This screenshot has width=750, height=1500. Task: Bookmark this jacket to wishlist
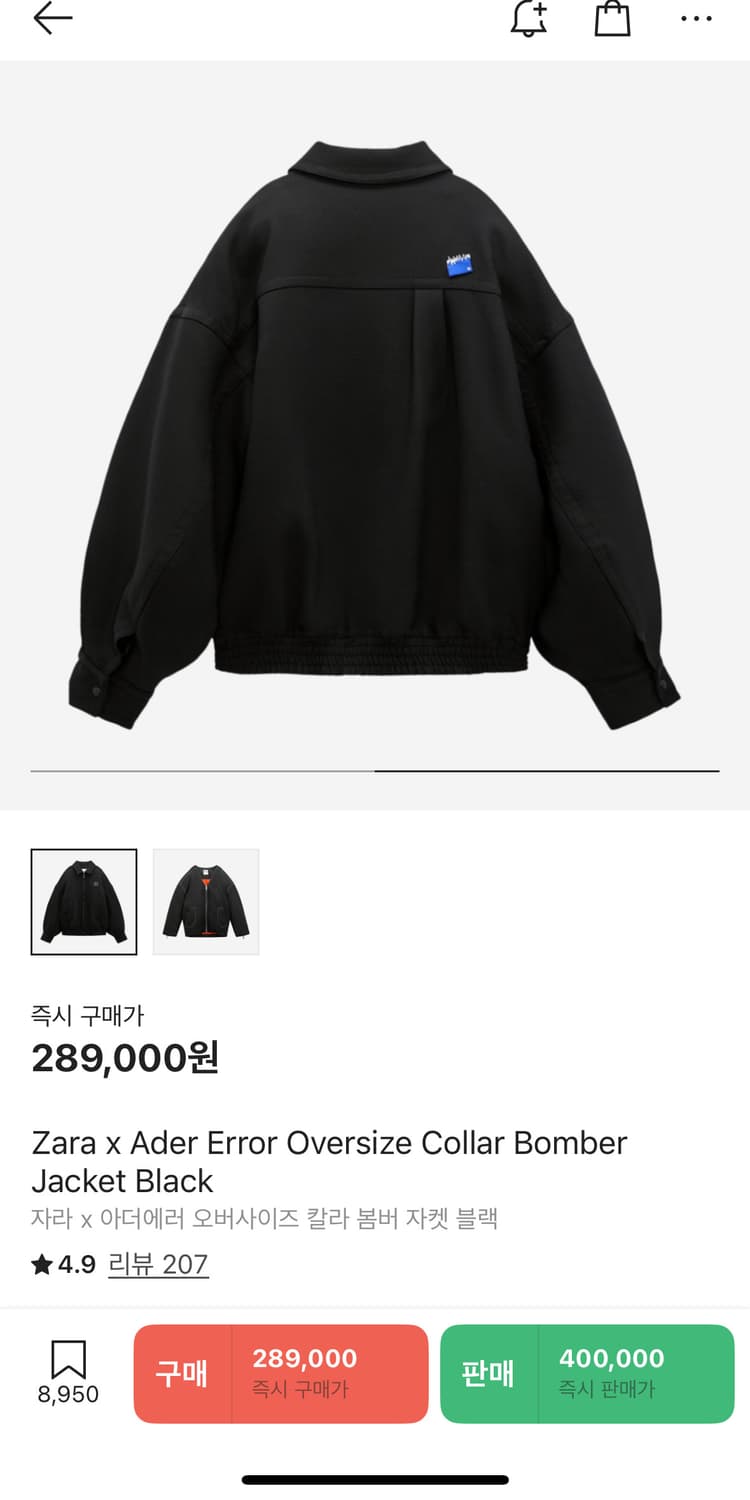point(68,1373)
